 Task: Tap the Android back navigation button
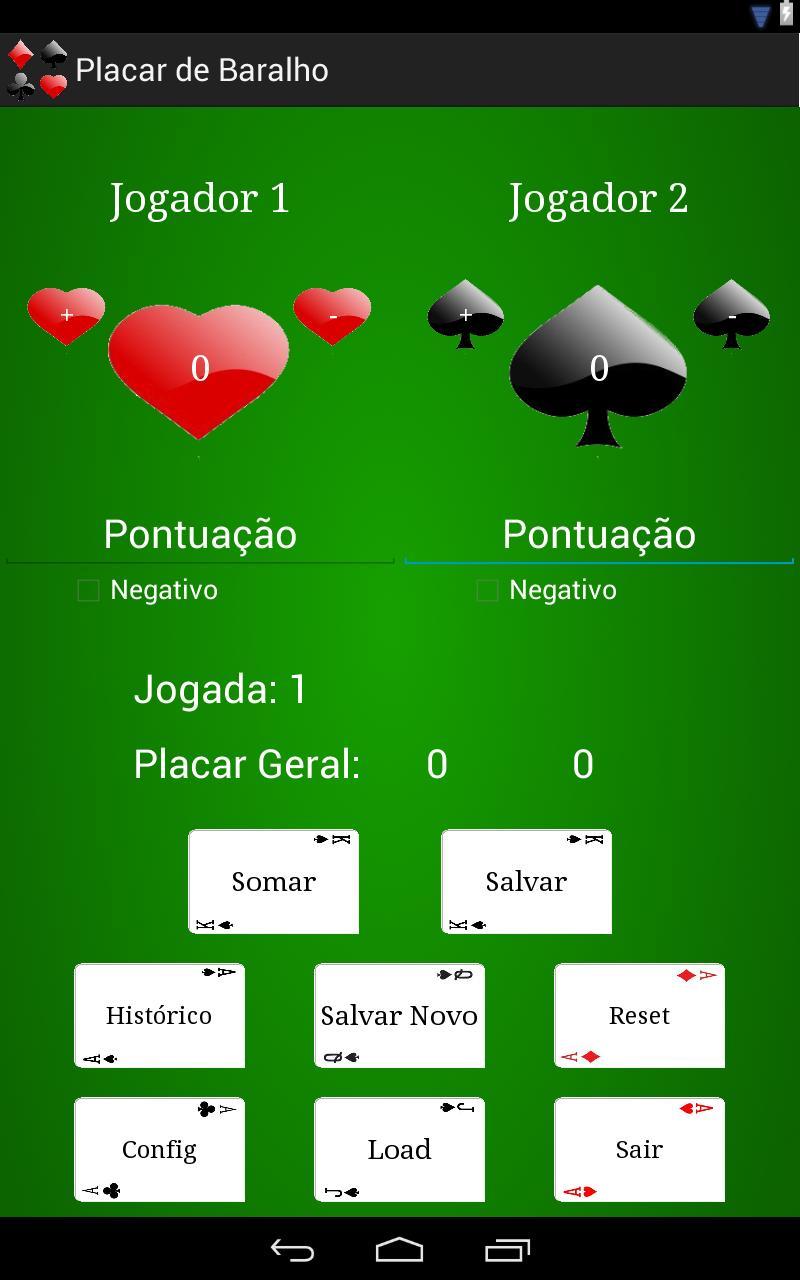pos(290,1248)
